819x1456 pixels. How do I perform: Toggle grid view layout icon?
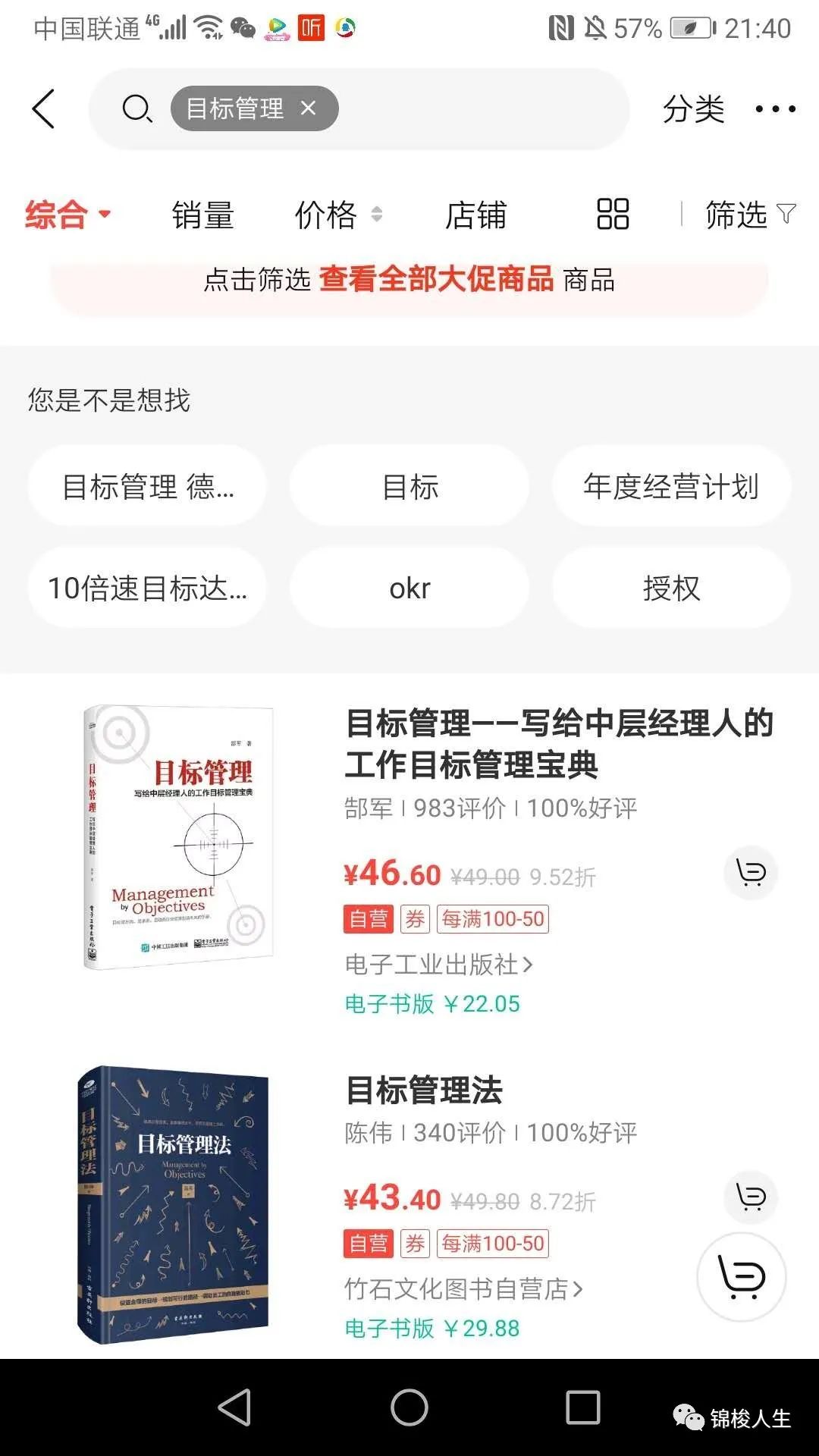[613, 214]
